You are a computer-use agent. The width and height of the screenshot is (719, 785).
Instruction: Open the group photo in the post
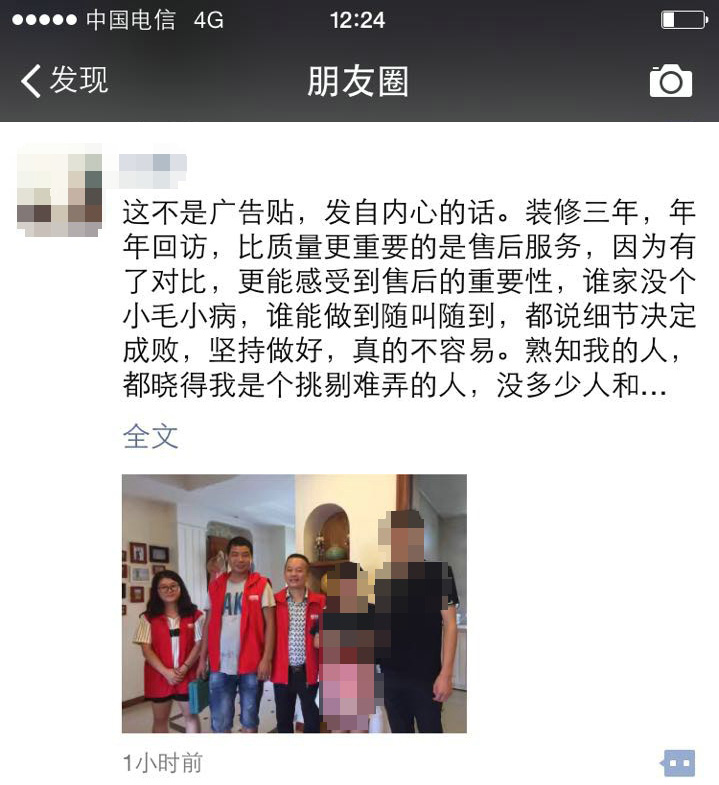click(294, 603)
